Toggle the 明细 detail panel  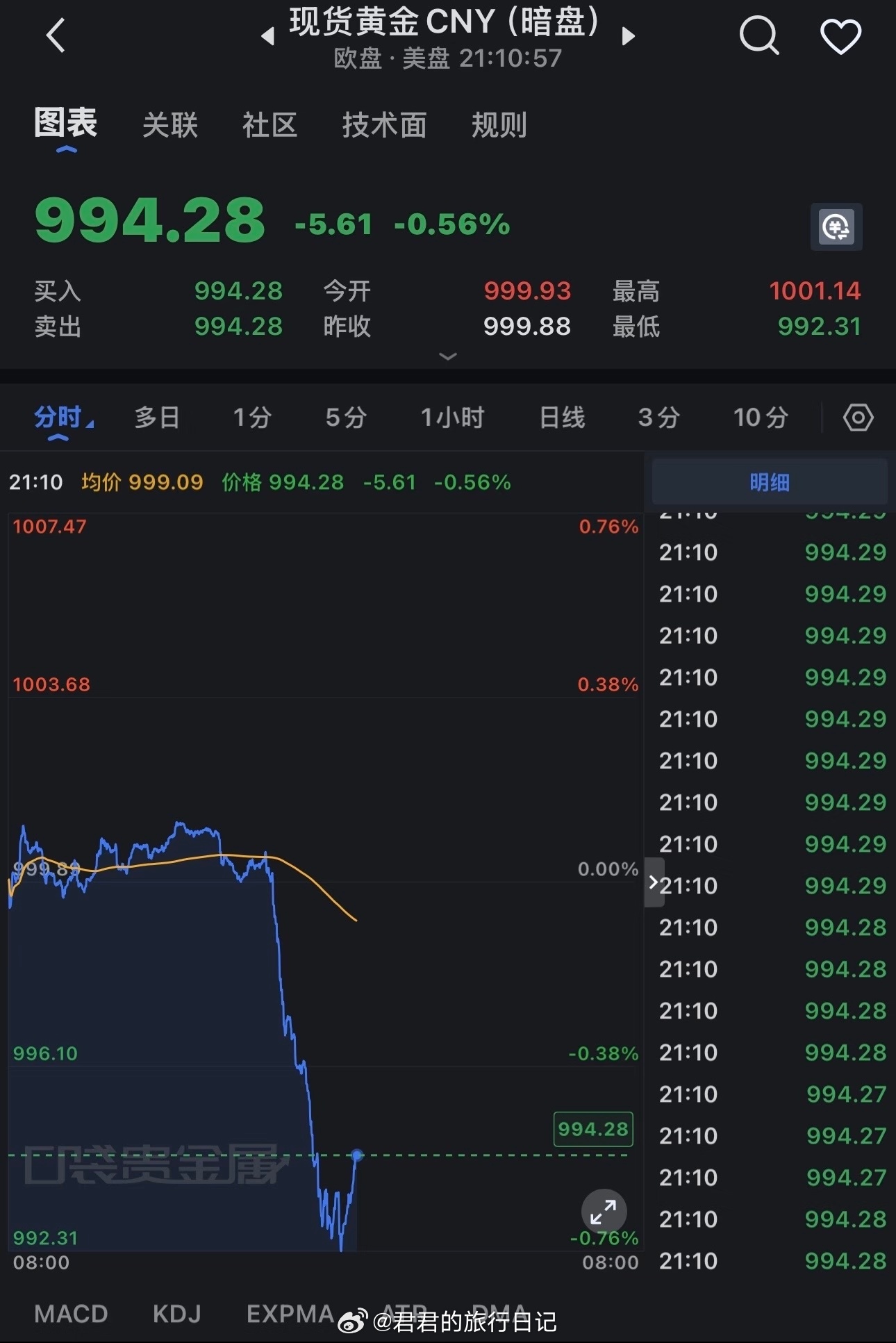(769, 481)
